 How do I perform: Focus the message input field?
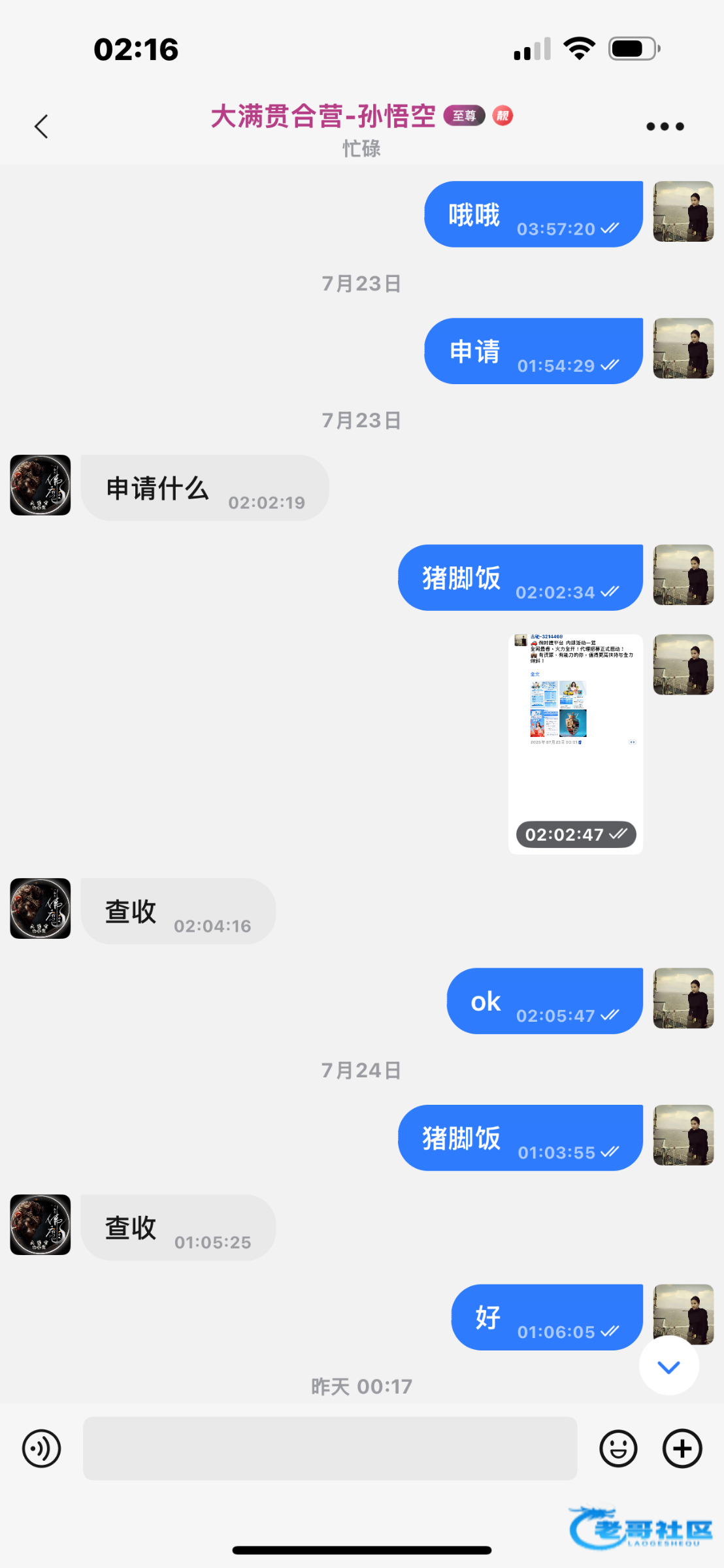[x=329, y=1448]
